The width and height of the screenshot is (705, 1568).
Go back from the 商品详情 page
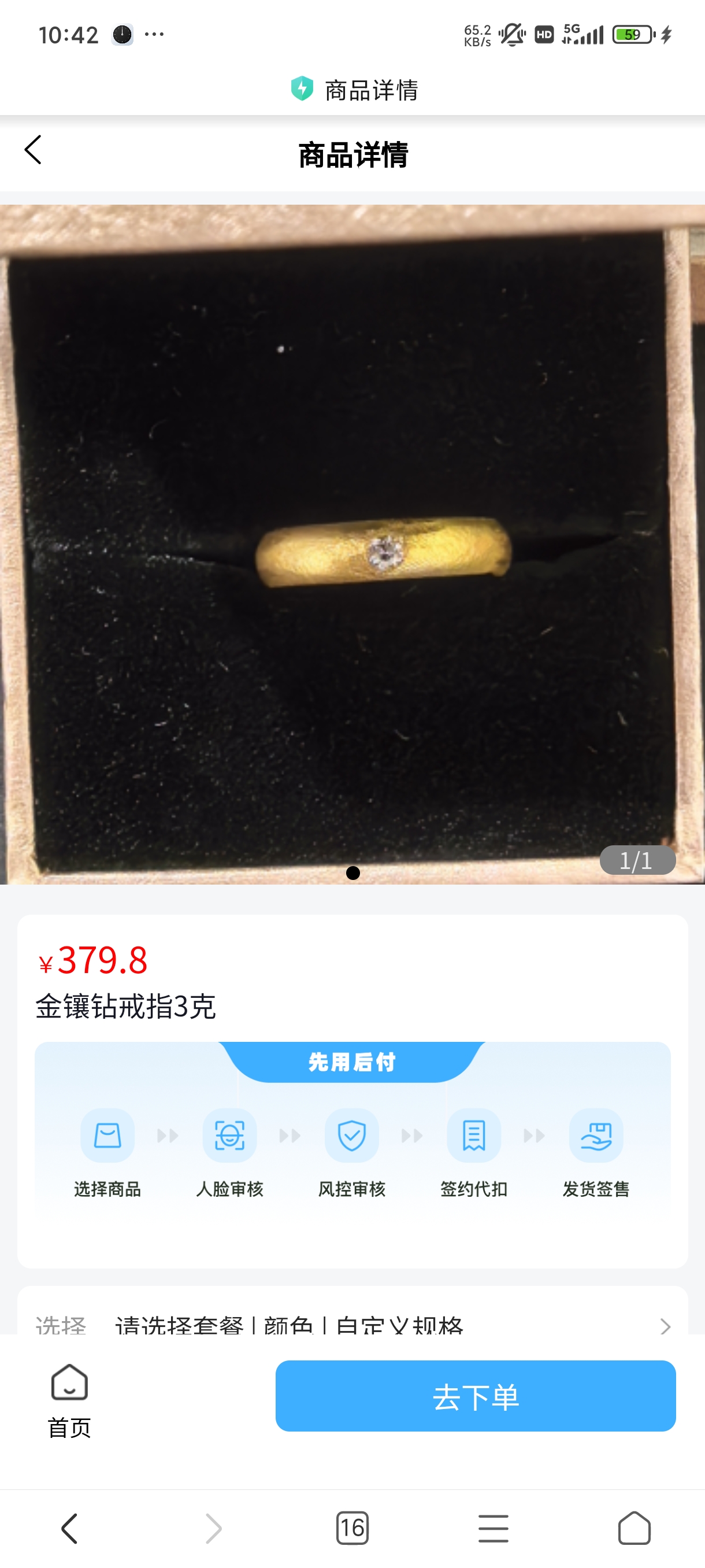pyautogui.click(x=33, y=150)
